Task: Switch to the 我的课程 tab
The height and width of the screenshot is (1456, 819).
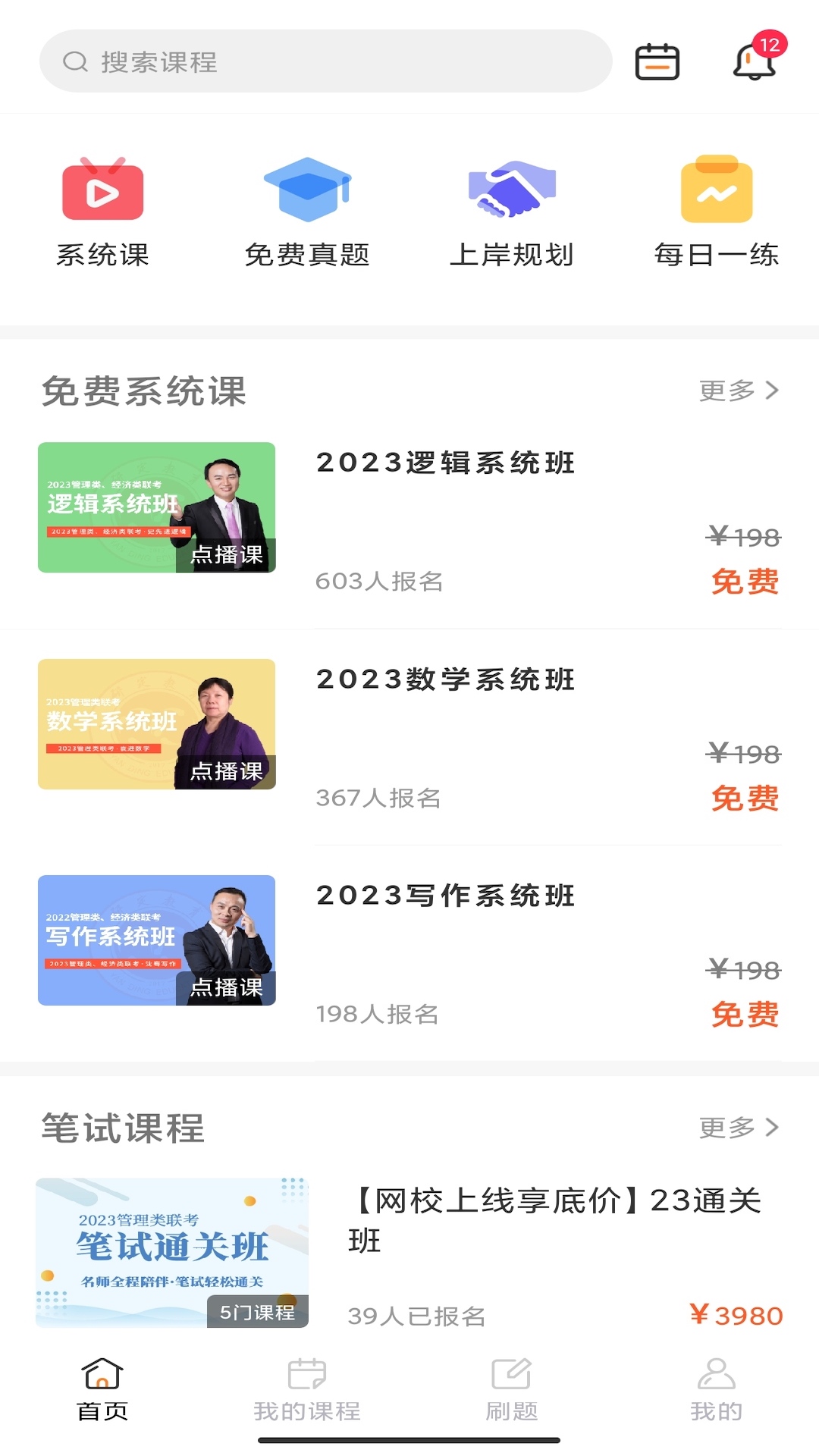Action: (307, 1389)
